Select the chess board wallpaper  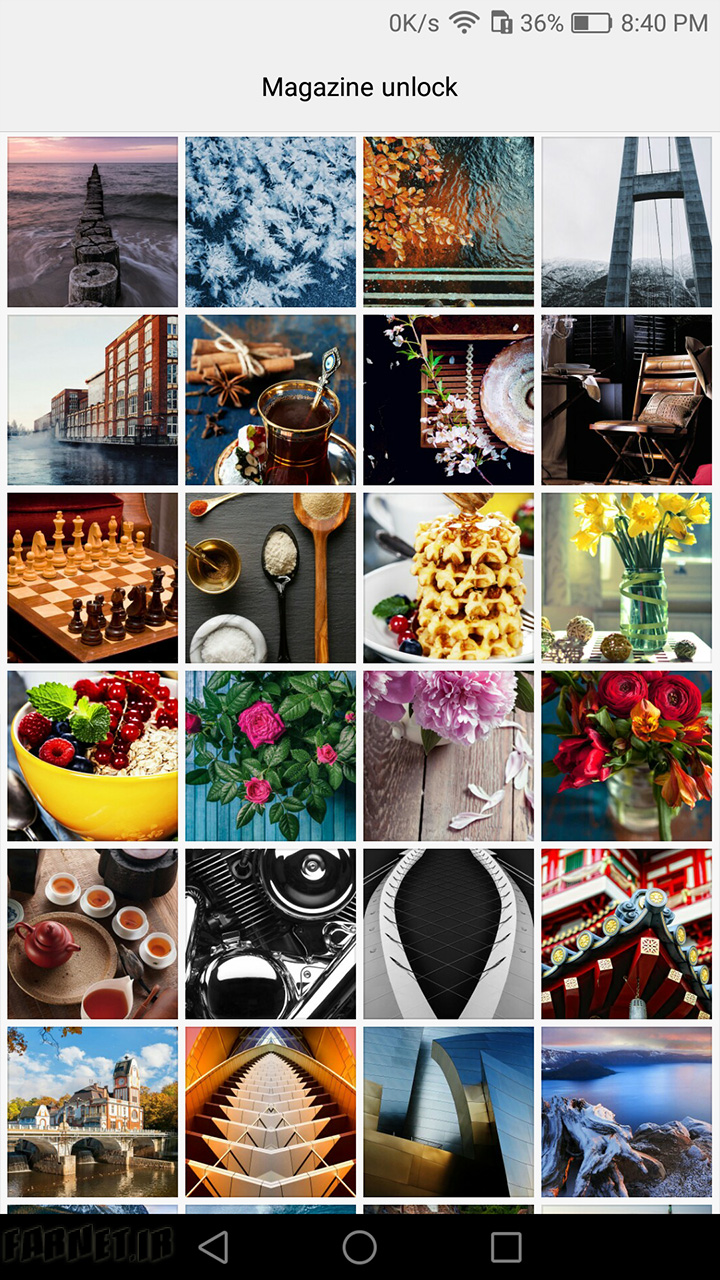[93, 578]
